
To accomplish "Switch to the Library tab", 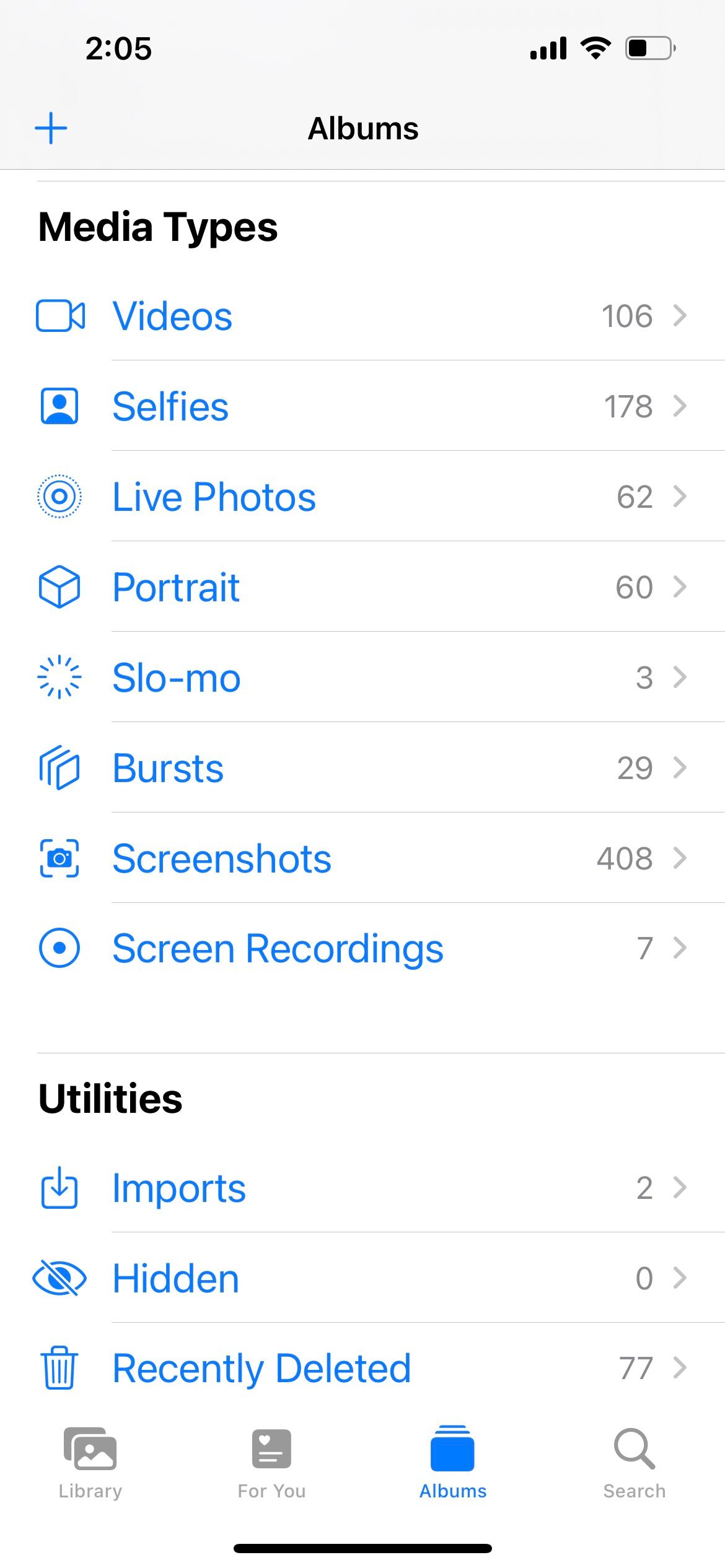I will pos(89,1465).
